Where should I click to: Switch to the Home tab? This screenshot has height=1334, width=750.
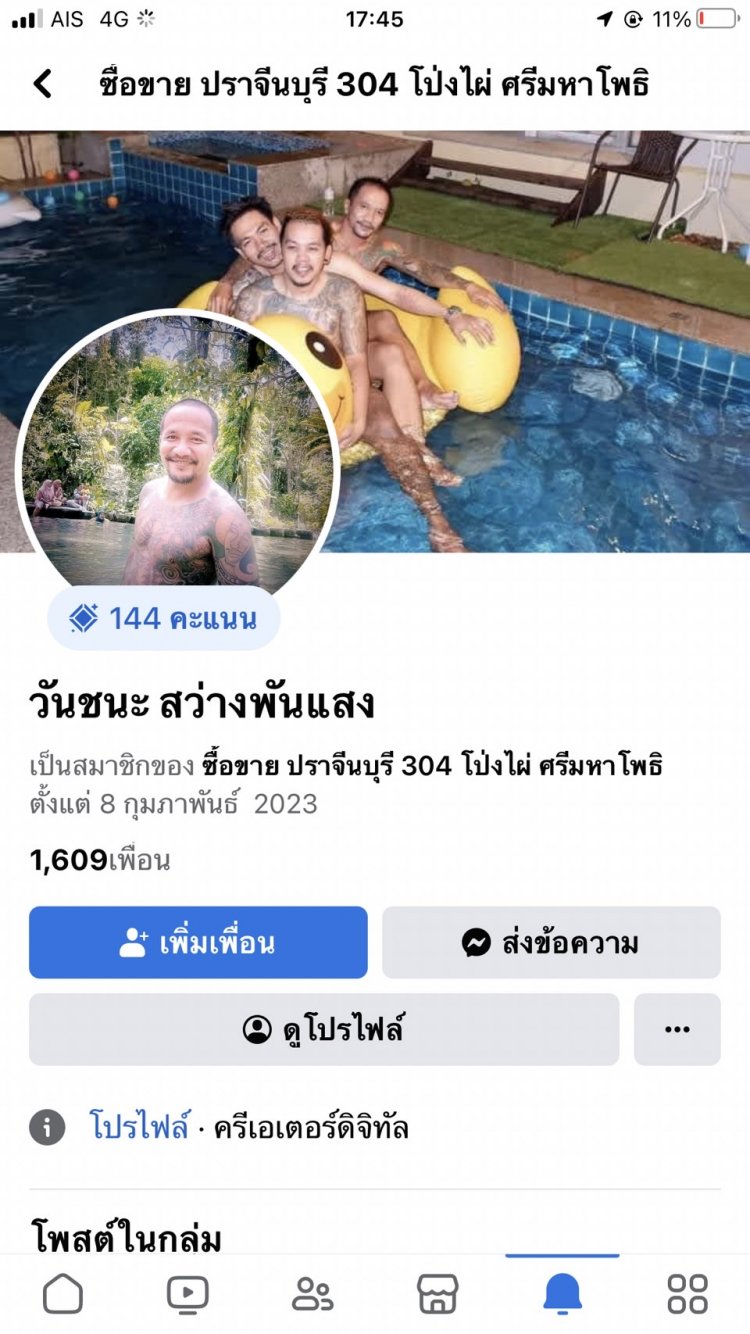point(63,1293)
